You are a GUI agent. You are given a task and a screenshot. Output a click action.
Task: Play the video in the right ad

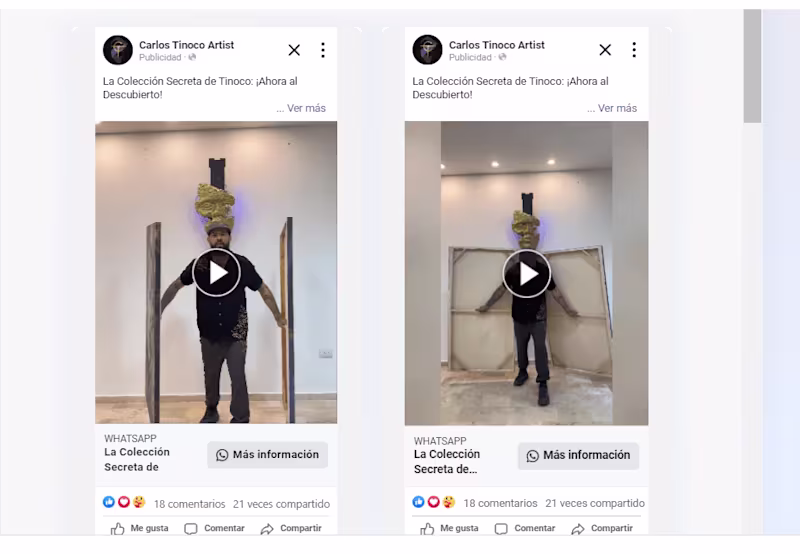[x=527, y=273]
